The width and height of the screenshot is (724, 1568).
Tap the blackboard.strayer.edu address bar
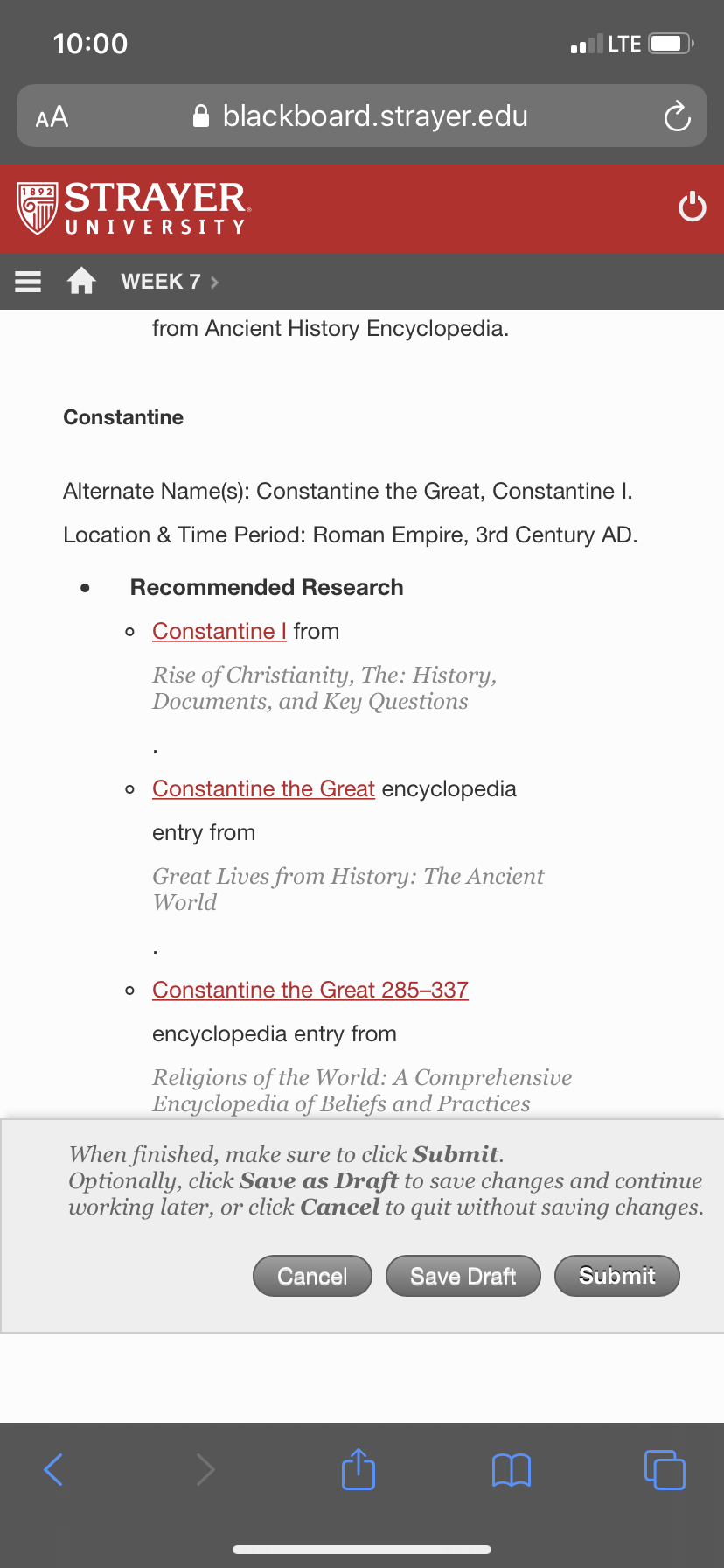[362, 115]
